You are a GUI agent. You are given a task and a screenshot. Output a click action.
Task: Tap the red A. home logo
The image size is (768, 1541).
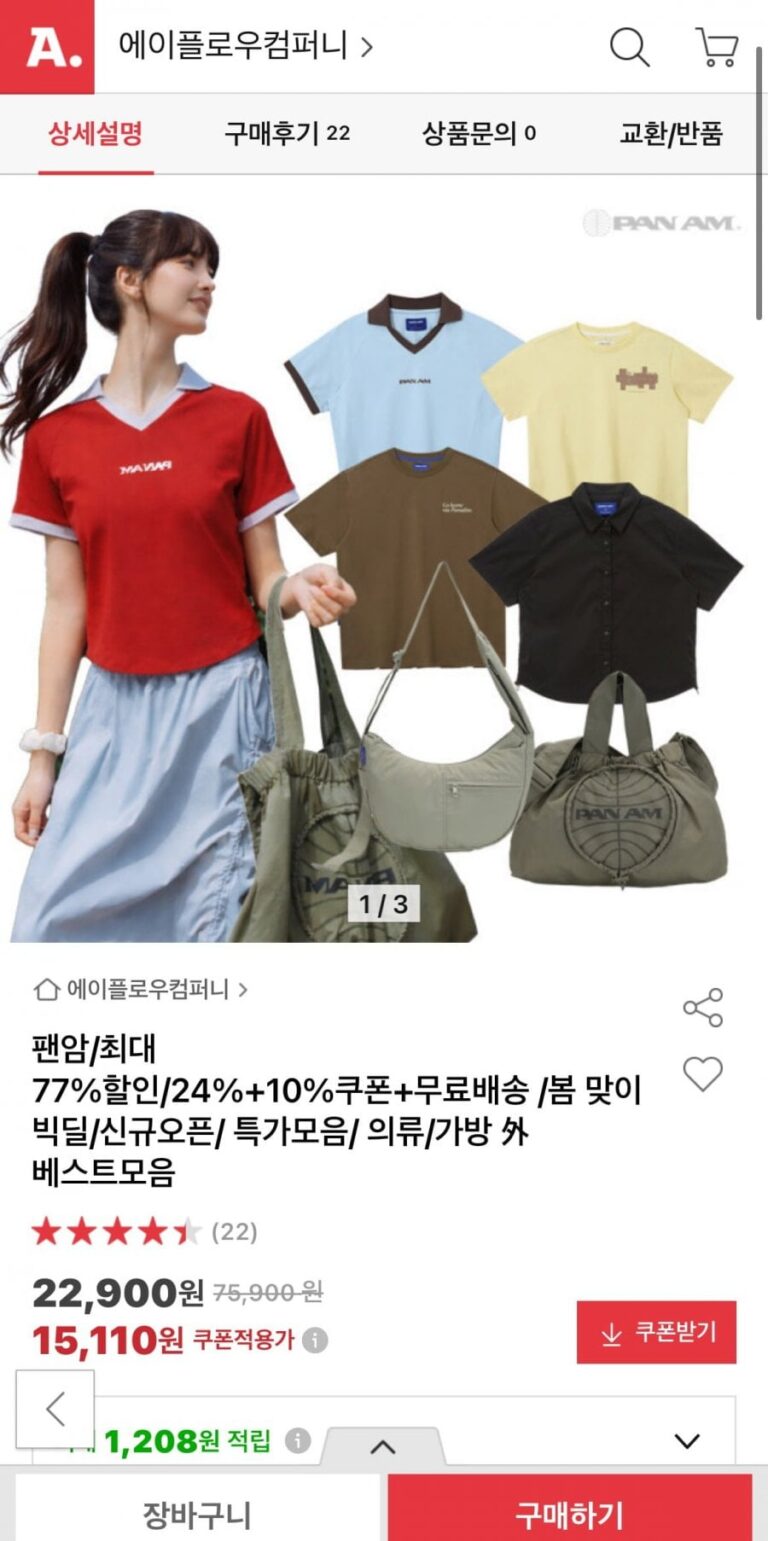tap(47, 47)
